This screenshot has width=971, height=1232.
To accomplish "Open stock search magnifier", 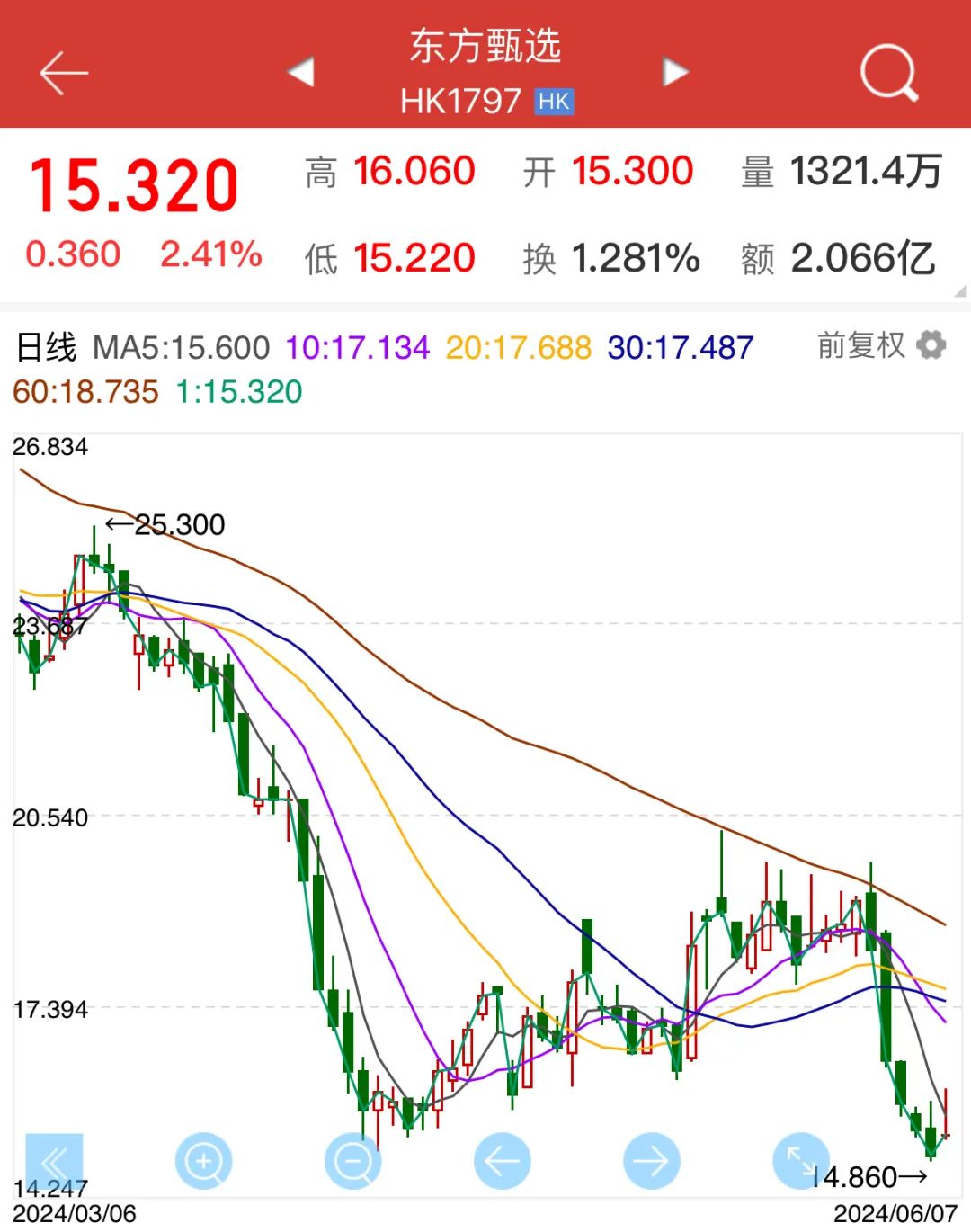I will (888, 73).
